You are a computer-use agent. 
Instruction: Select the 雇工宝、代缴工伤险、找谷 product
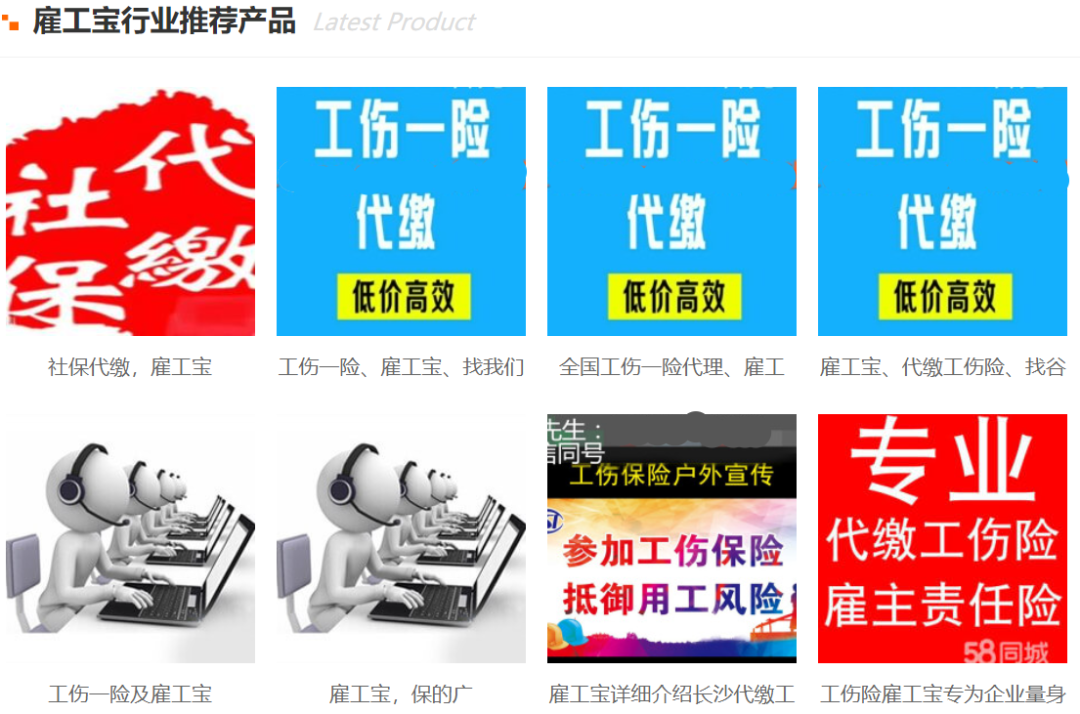(942, 212)
